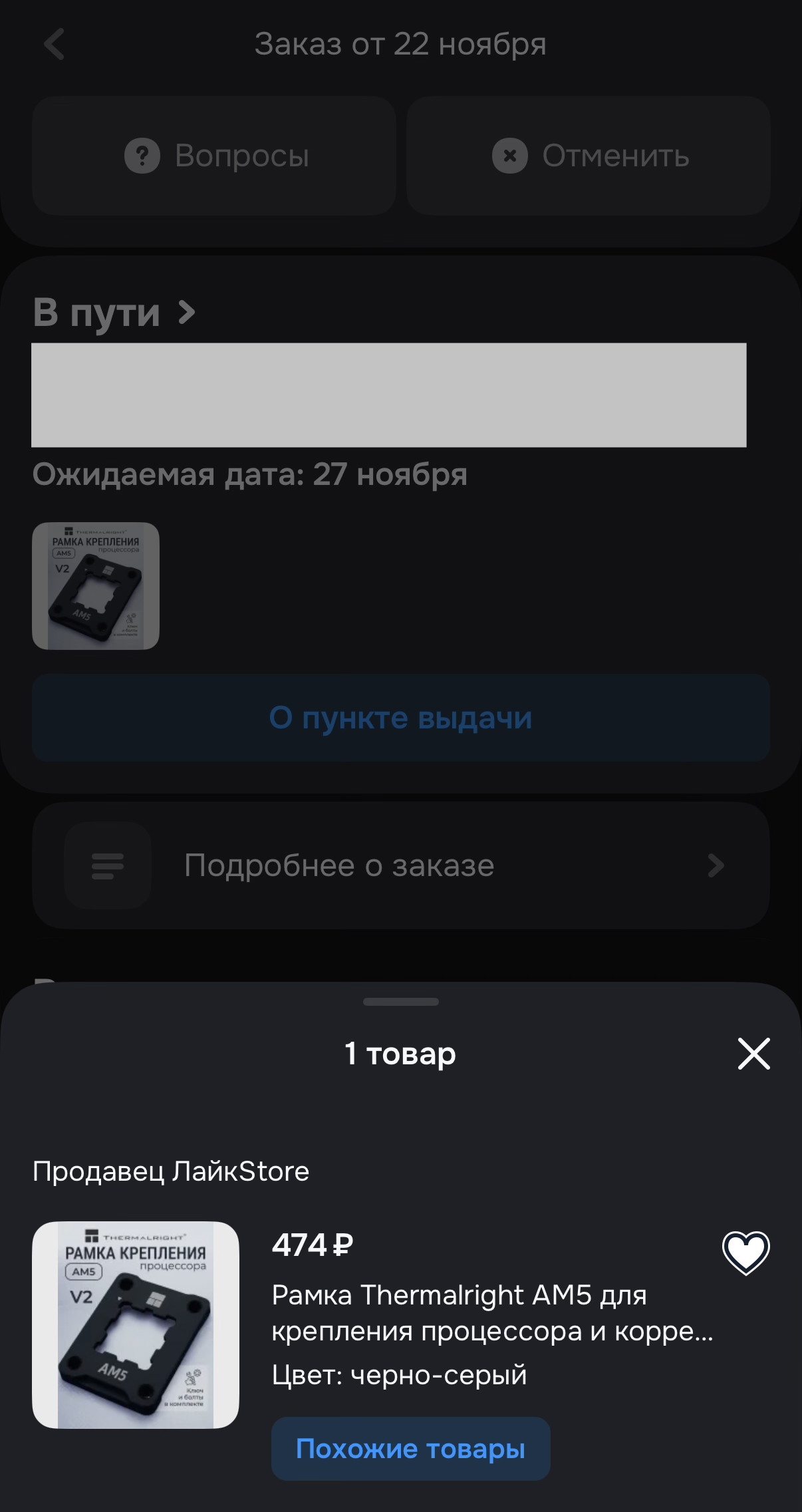This screenshot has width=802, height=1512.
Task: Open Подробнее о заказе
Action: click(401, 865)
